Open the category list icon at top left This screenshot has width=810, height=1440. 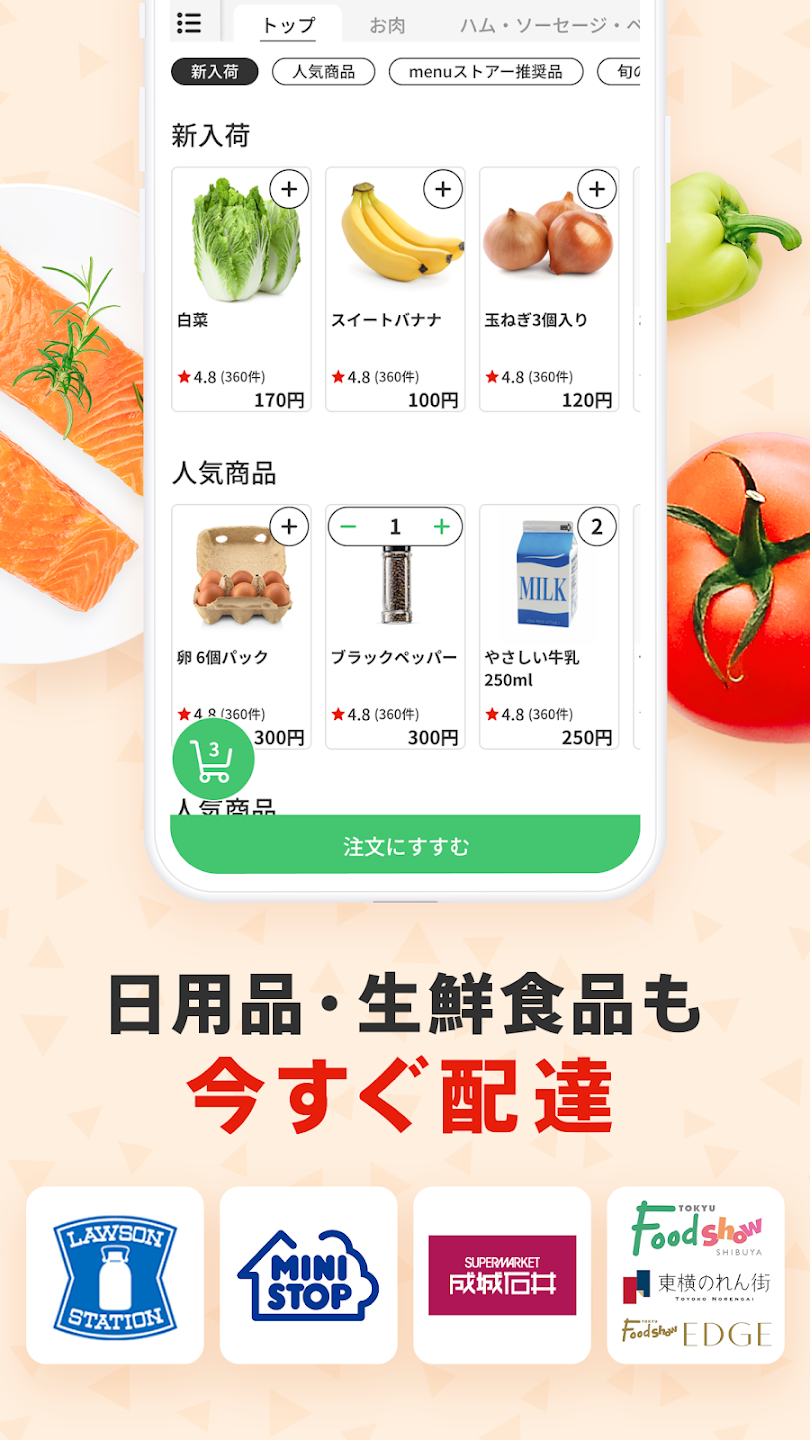pyautogui.click(x=189, y=23)
